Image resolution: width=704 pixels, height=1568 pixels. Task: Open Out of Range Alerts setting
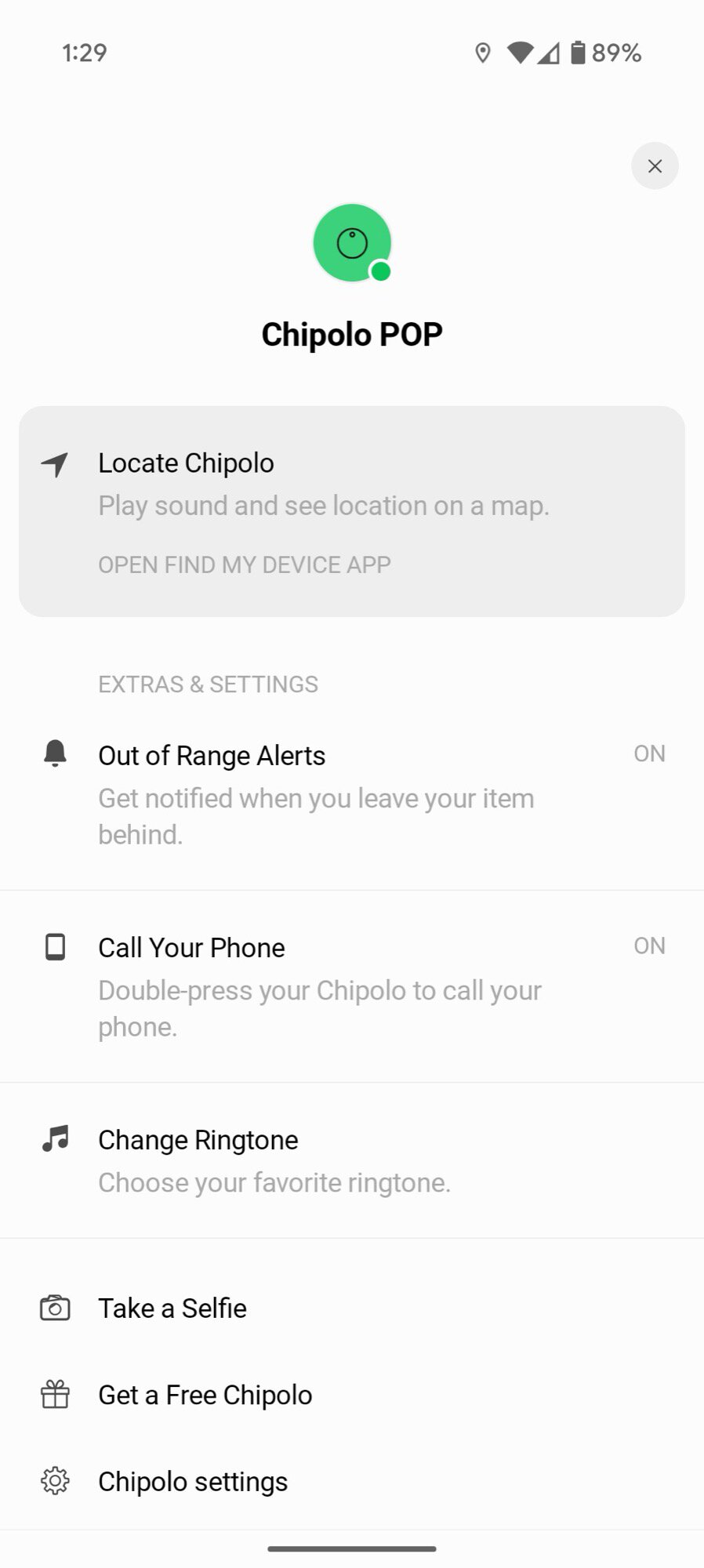point(352,792)
